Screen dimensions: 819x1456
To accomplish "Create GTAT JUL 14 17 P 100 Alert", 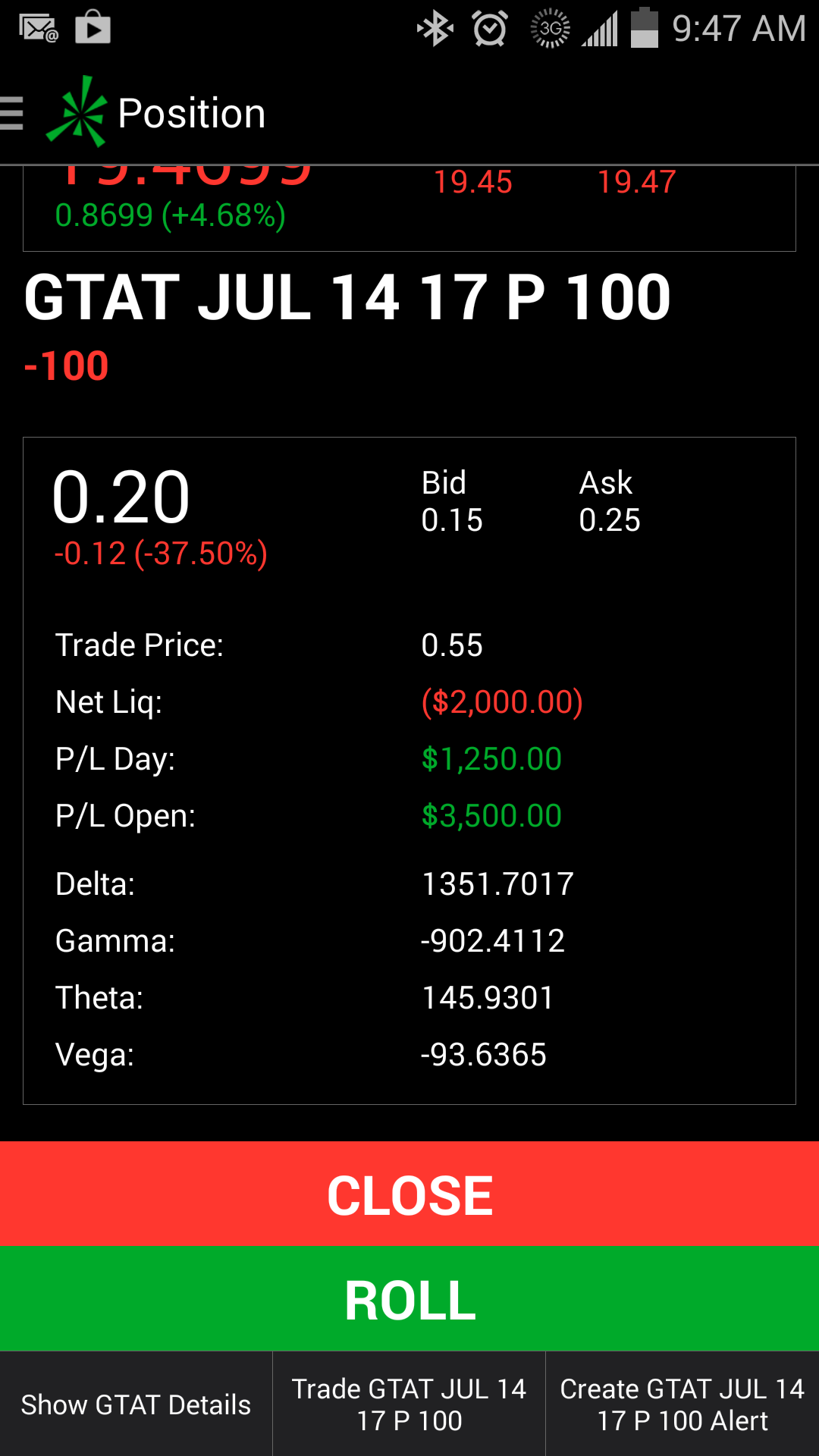I will point(682,1404).
